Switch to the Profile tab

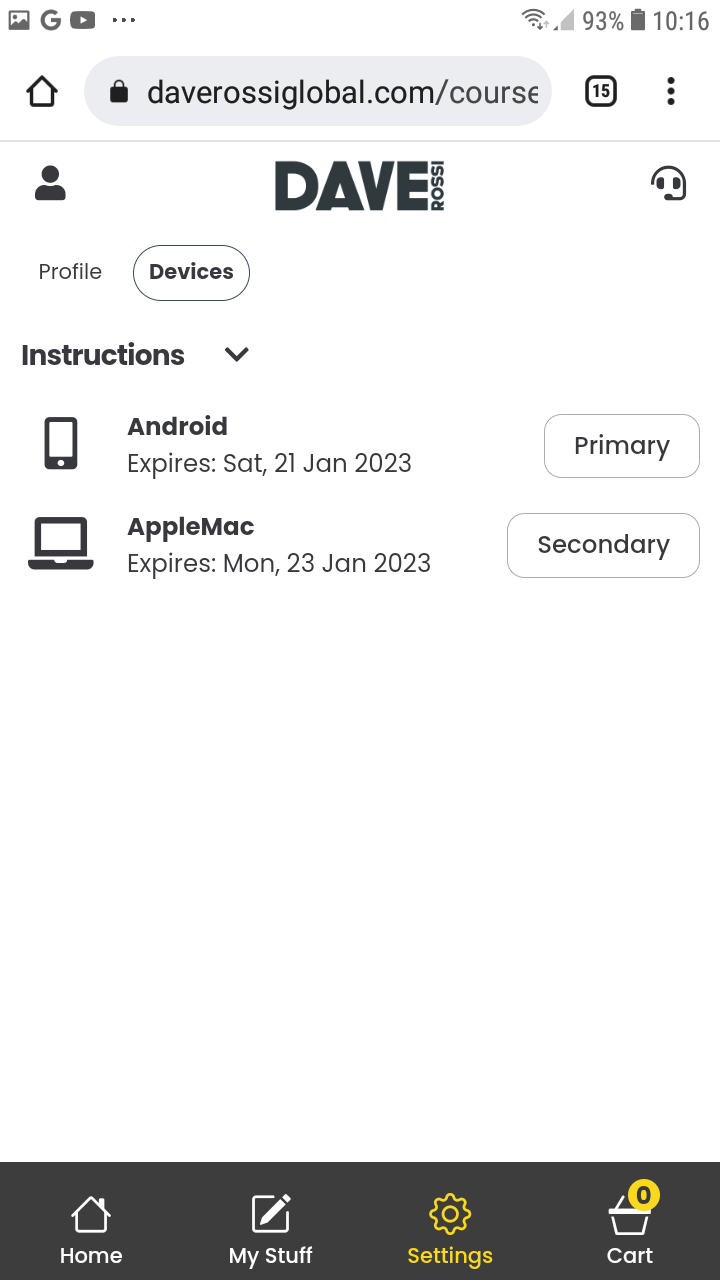pos(70,272)
